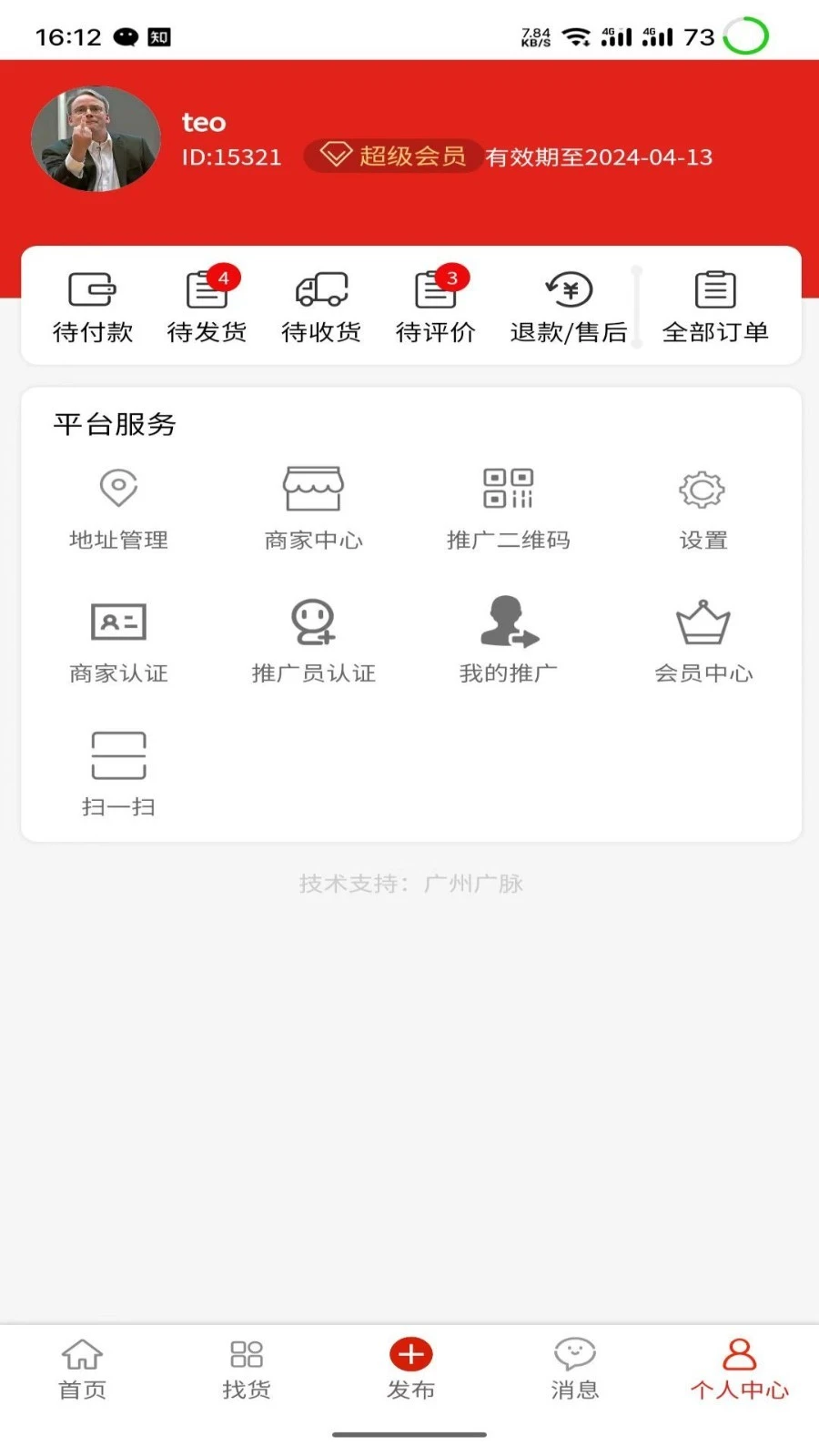The height and width of the screenshot is (1456, 819).
Task: Open 地址管理 address management
Action: click(x=116, y=508)
